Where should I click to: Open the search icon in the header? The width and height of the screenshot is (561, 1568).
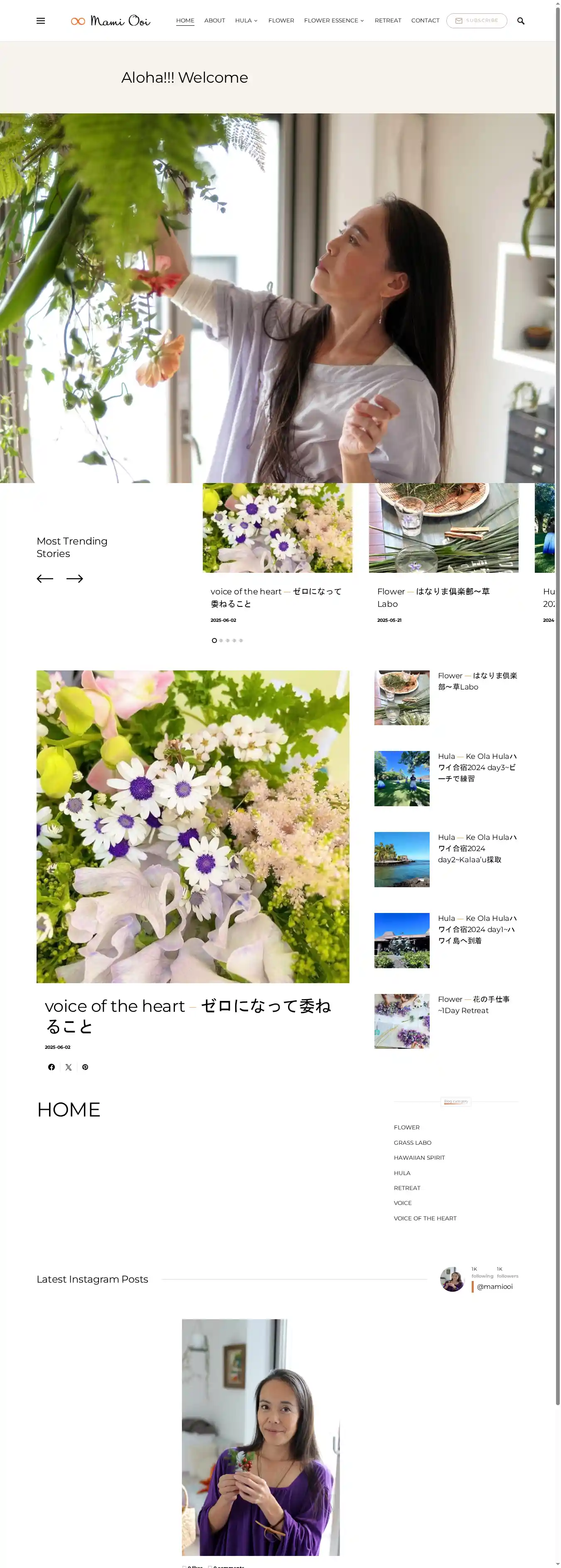520,21
